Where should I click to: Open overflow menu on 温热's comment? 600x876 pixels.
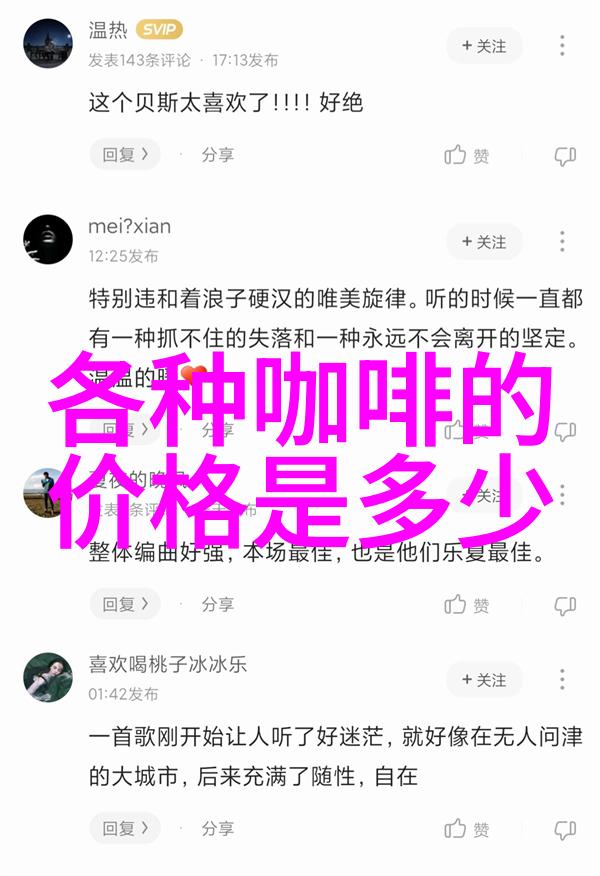[563, 46]
